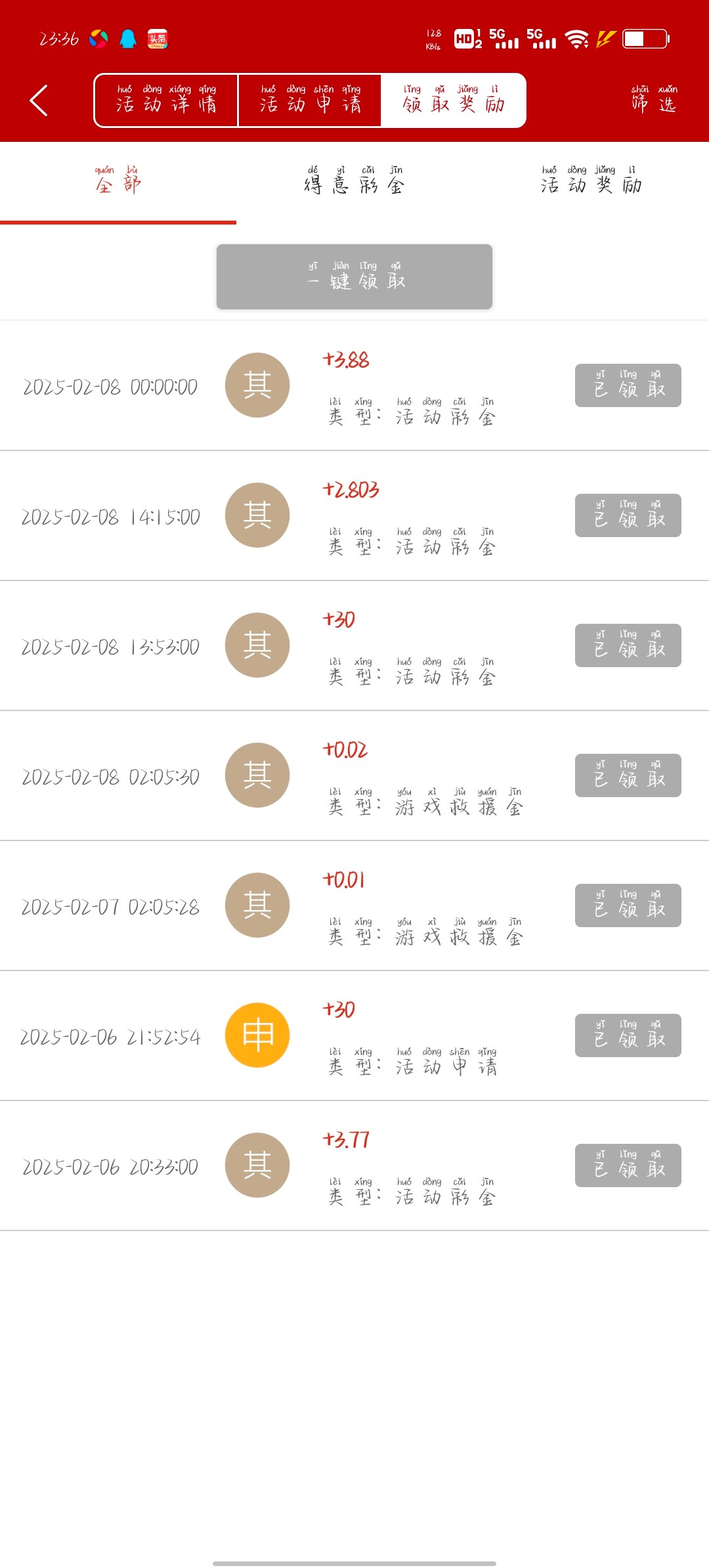Tap 已领取 on the +0.01 reward
The width and height of the screenshot is (709, 1568).
628,905
